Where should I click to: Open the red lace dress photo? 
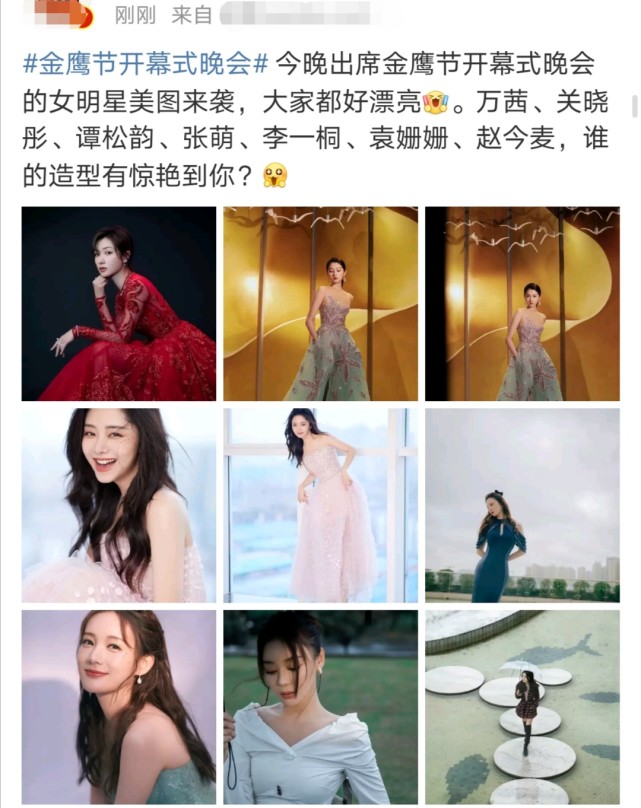[x=119, y=304]
